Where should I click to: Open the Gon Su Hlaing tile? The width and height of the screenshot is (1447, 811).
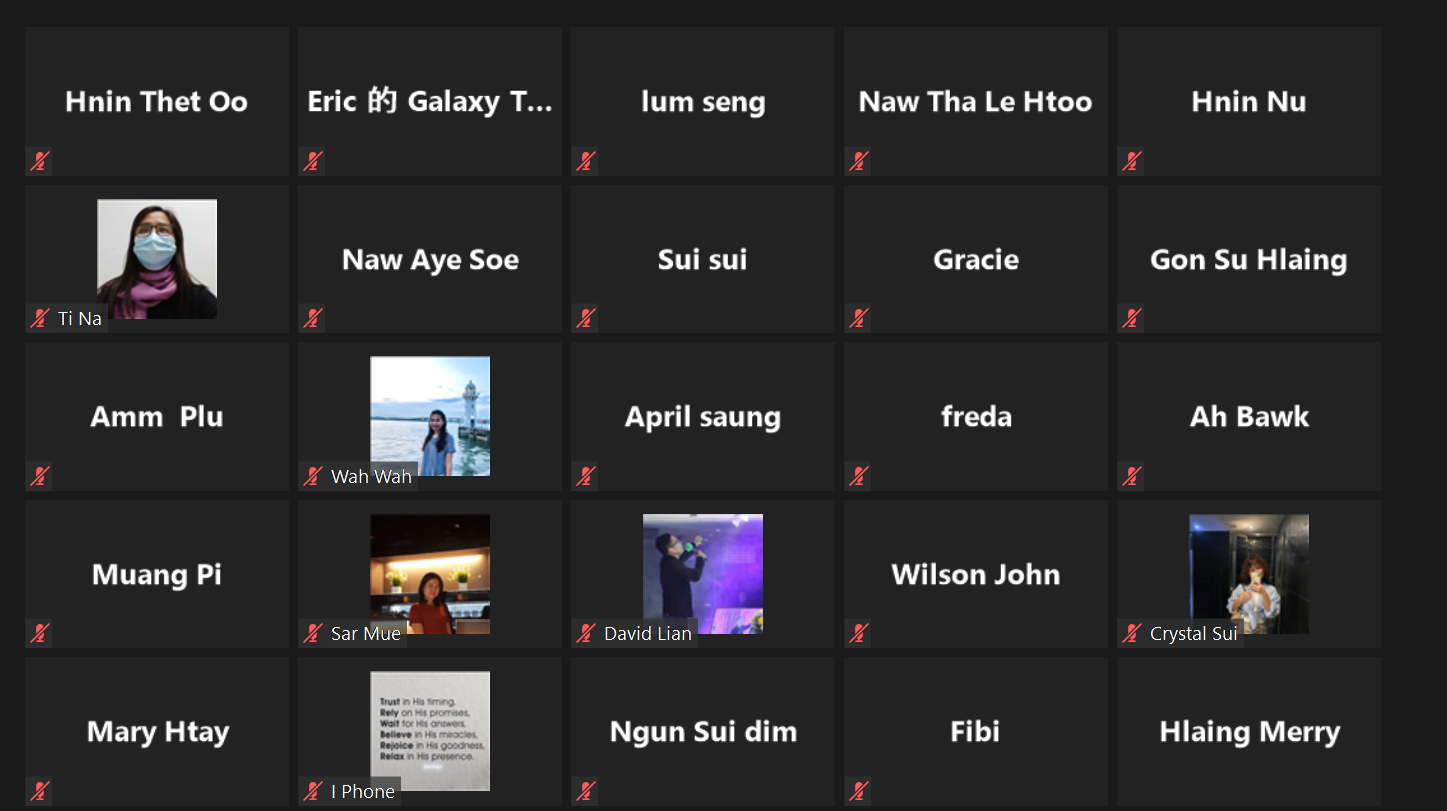pyautogui.click(x=1248, y=259)
